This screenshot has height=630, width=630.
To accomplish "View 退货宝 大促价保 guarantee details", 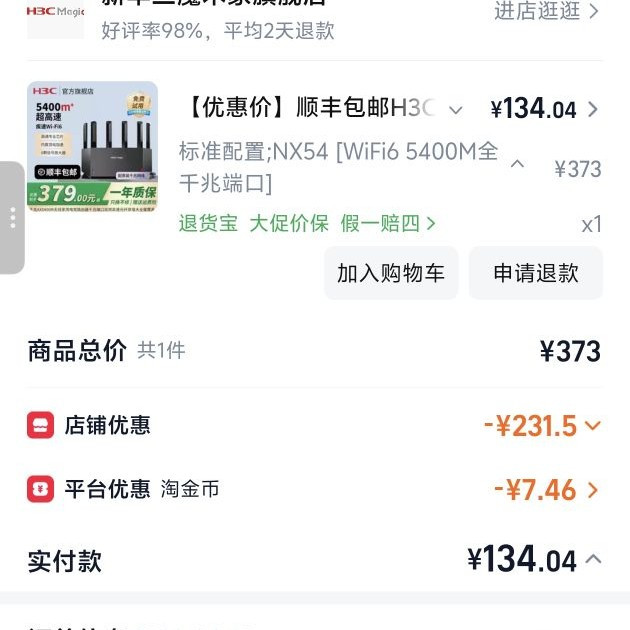I will tap(307, 223).
